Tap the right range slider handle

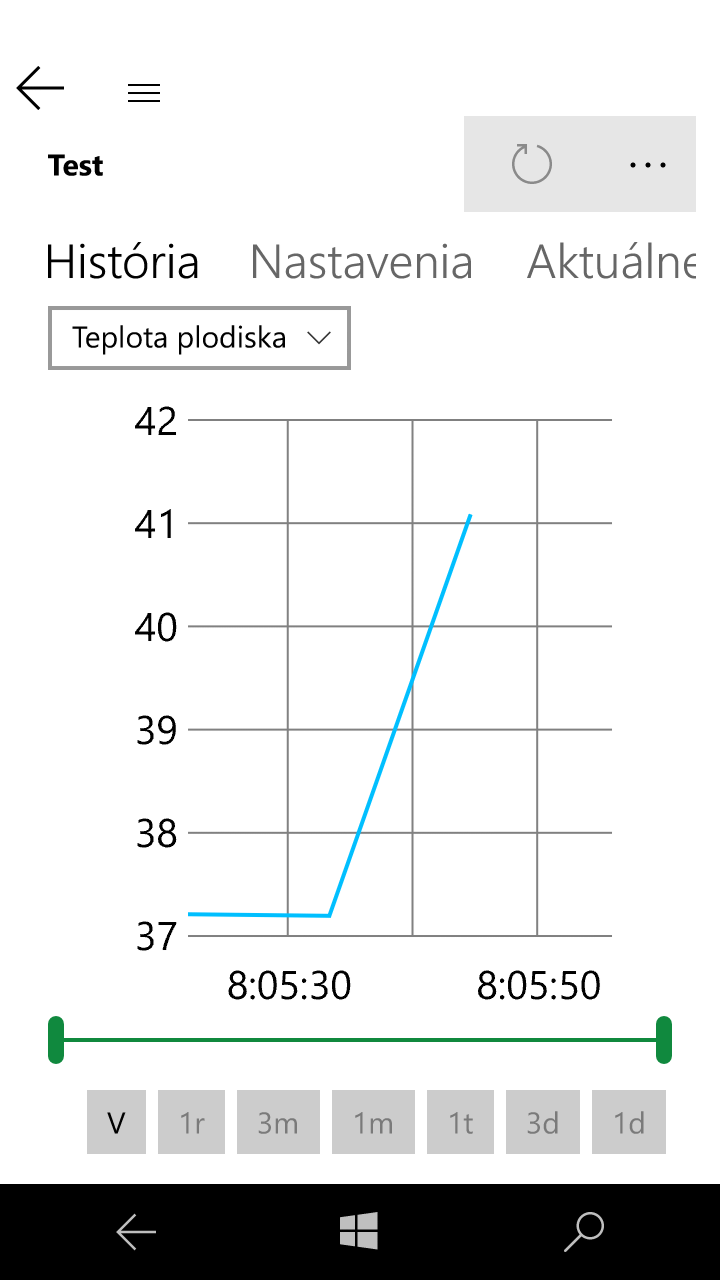[663, 1040]
